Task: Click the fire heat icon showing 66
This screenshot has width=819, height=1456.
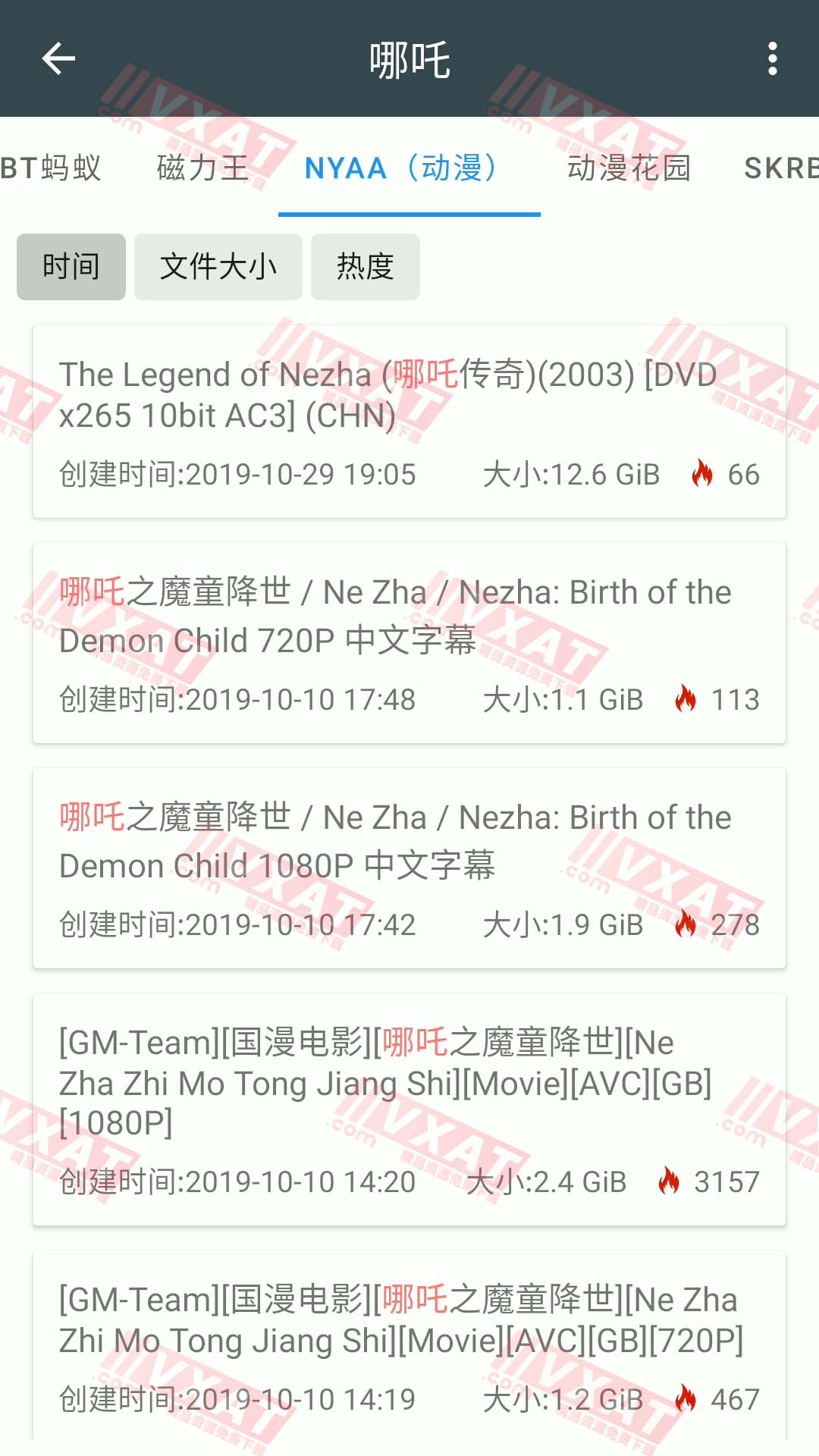Action: click(702, 473)
